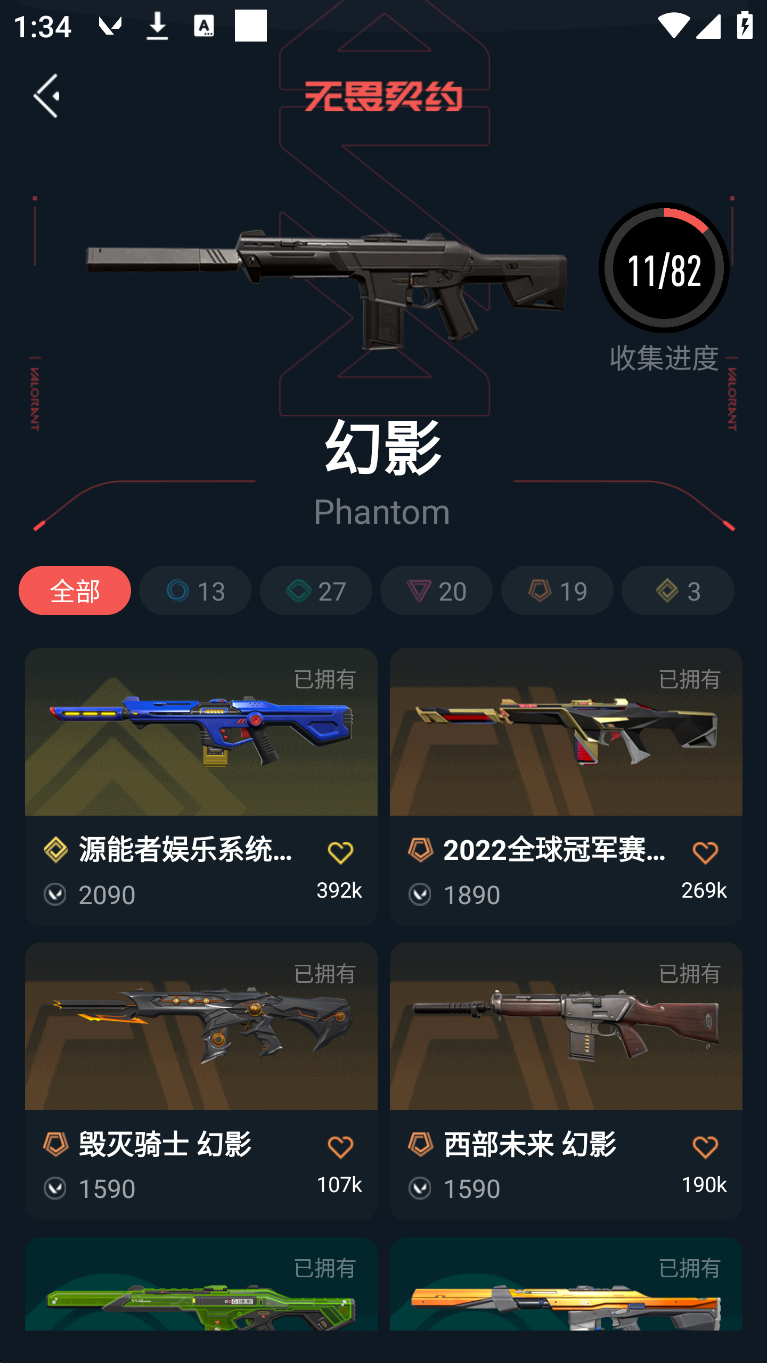Screen dimensions: 767x1363
Task: Favorite the 2022全球冠军赛 skin
Action: pyautogui.click(x=705, y=851)
